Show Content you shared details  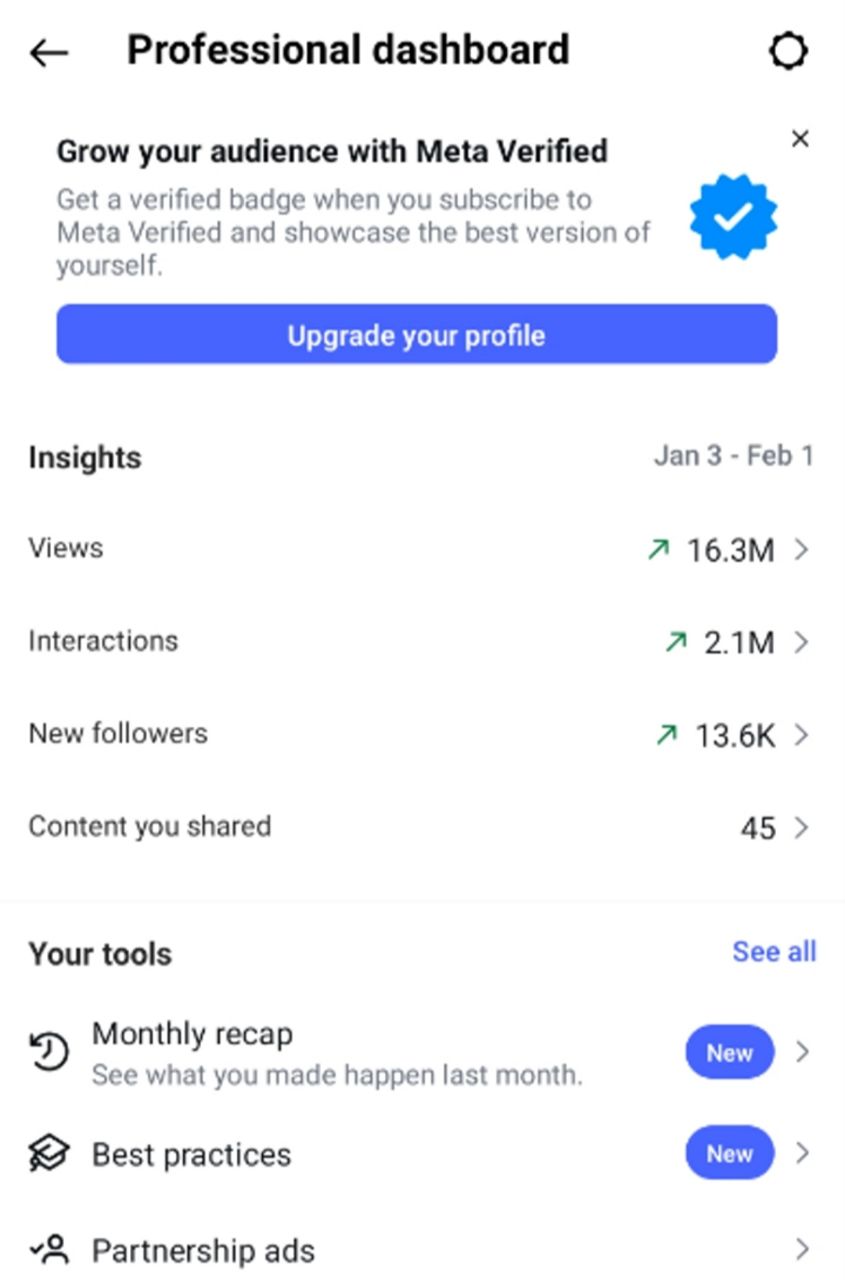pyautogui.click(x=420, y=828)
